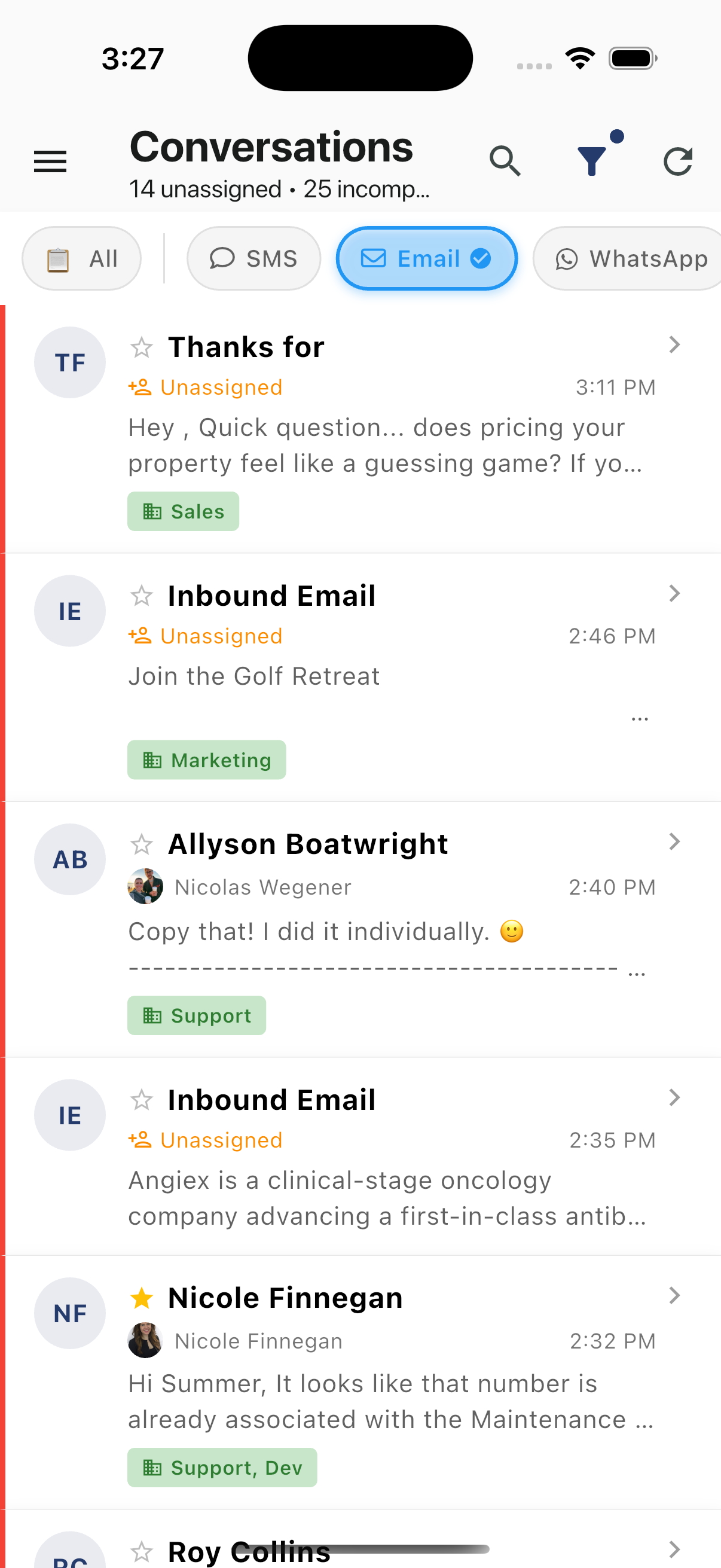Open conversation search
This screenshot has height=1568, width=721.
point(505,161)
